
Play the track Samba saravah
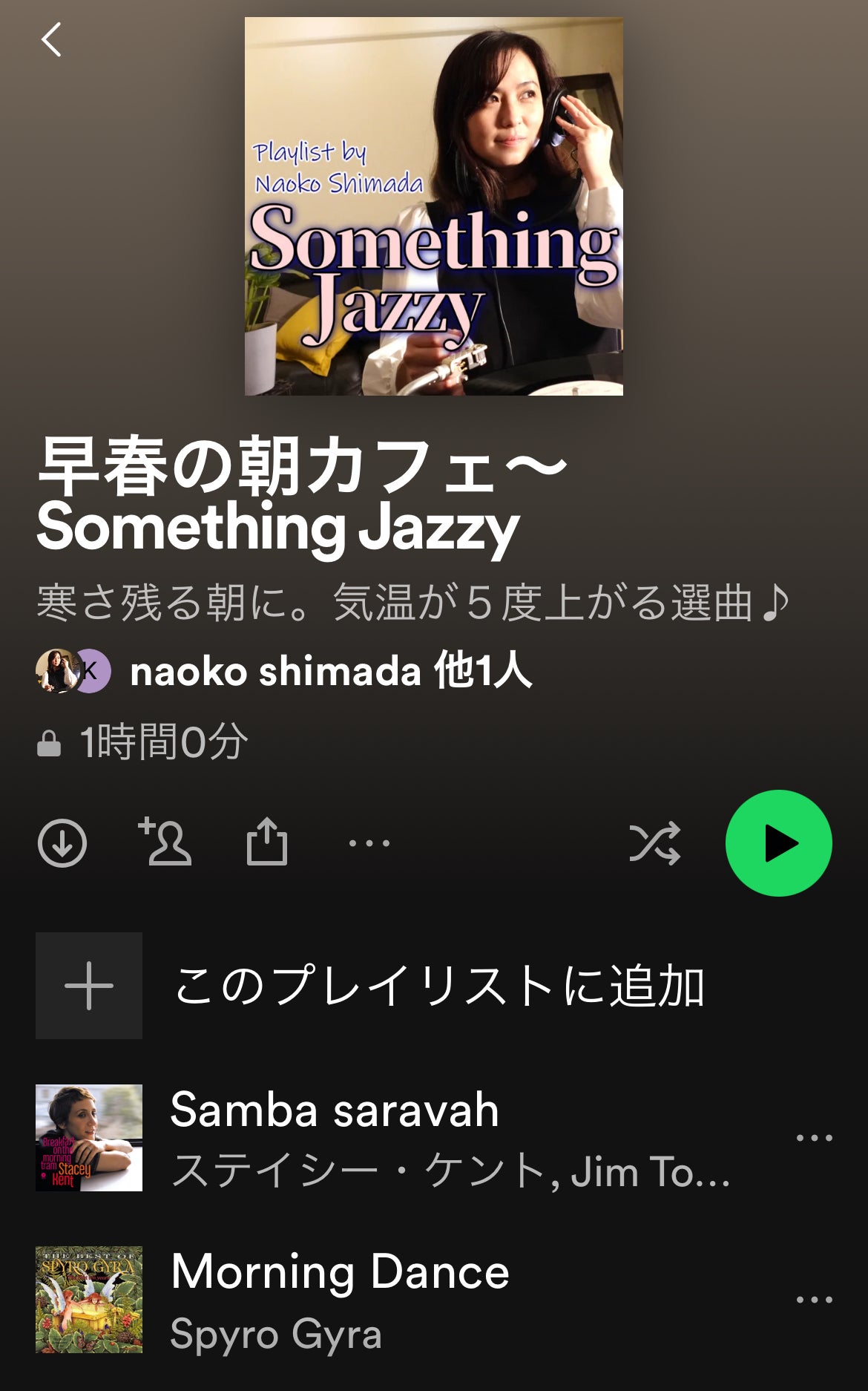coord(334,1110)
